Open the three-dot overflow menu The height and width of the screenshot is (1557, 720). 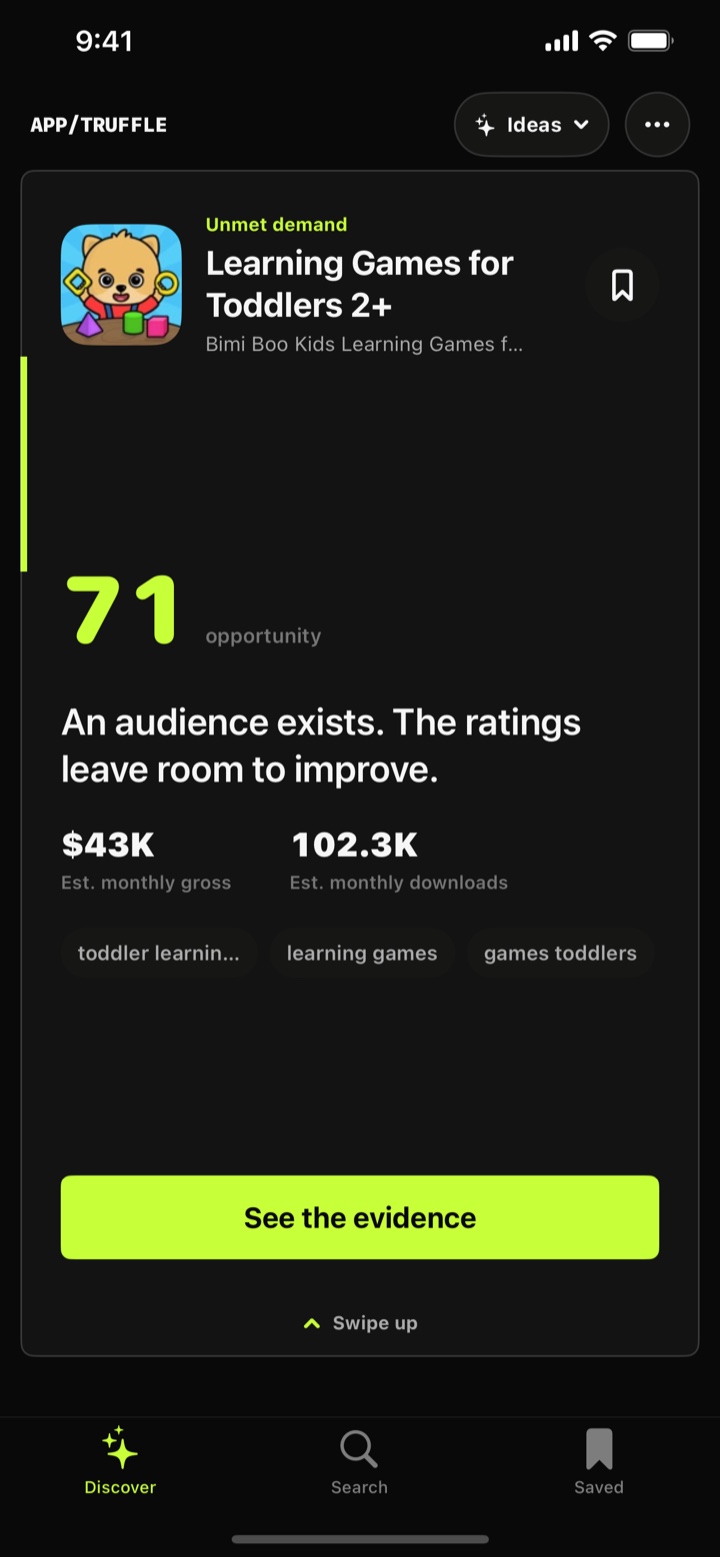click(x=657, y=125)
